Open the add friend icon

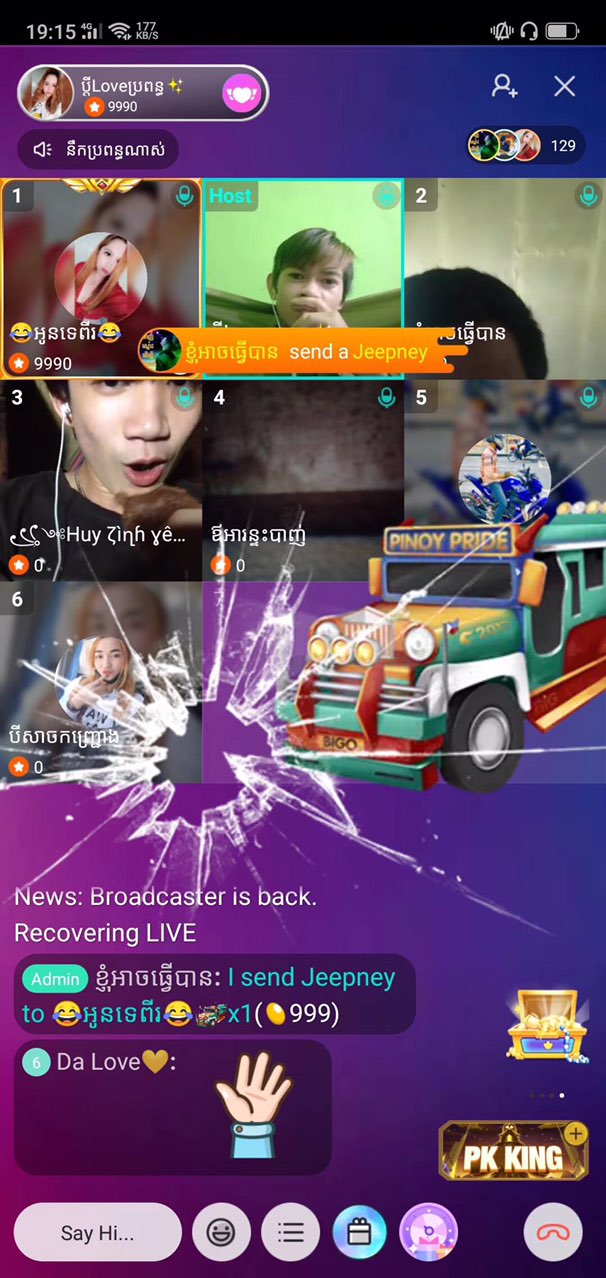pos(504,86)
